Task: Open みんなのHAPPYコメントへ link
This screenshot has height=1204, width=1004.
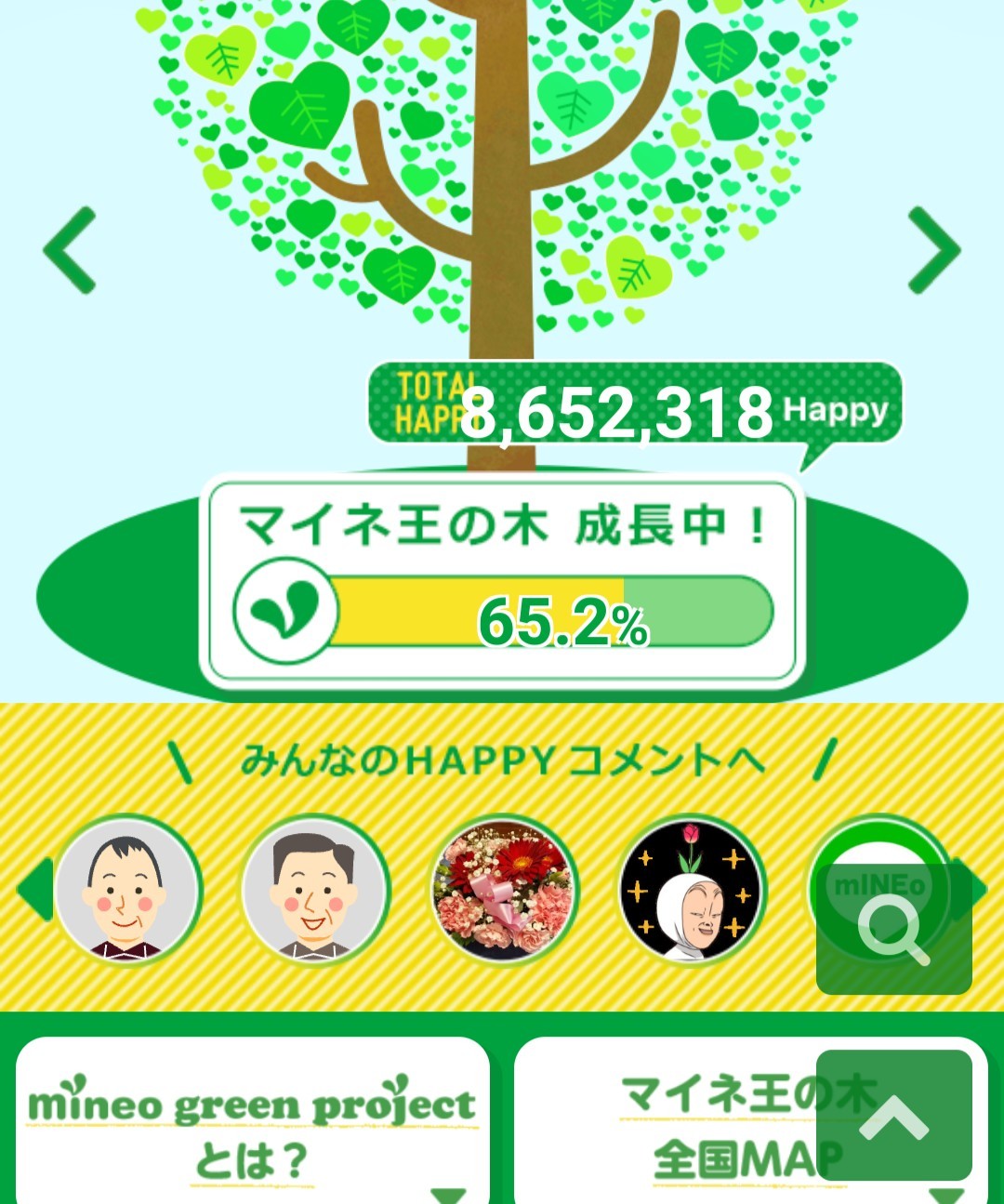Action: (x=502, y=761)
